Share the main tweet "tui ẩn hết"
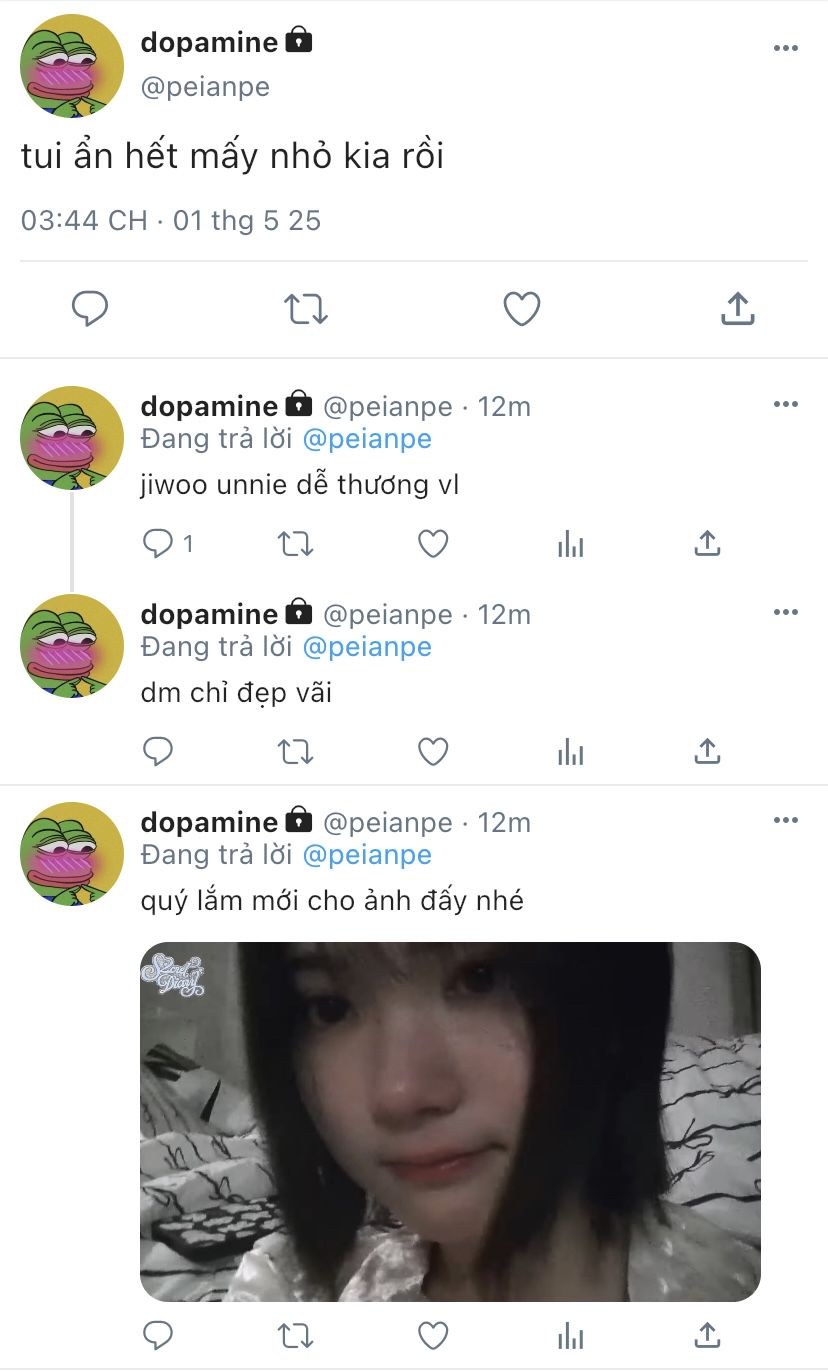Screen dimensions: 828x1372 pyautogui.click(x=737, y=309)
